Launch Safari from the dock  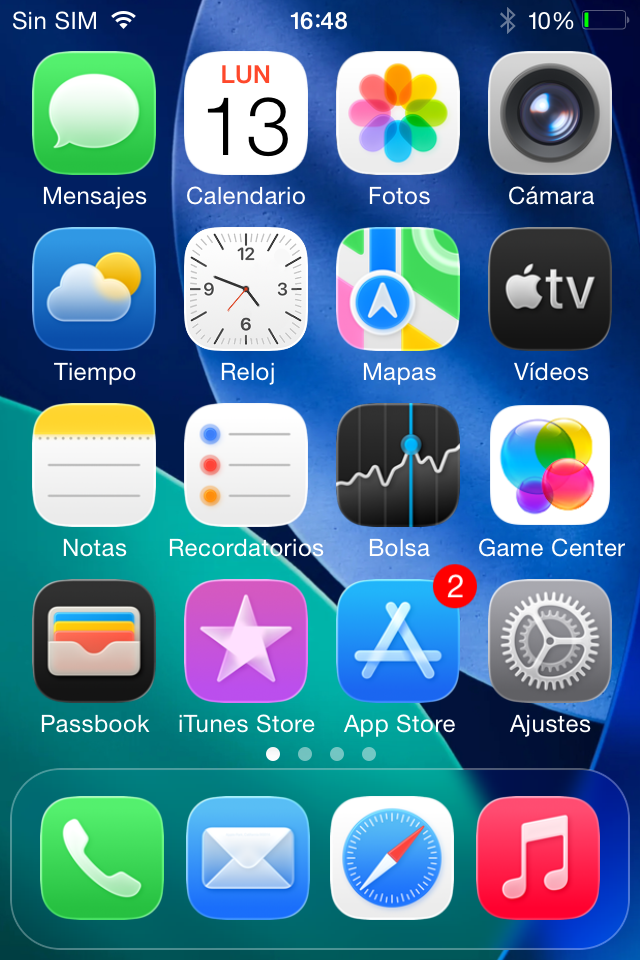(x=392, y=858)
